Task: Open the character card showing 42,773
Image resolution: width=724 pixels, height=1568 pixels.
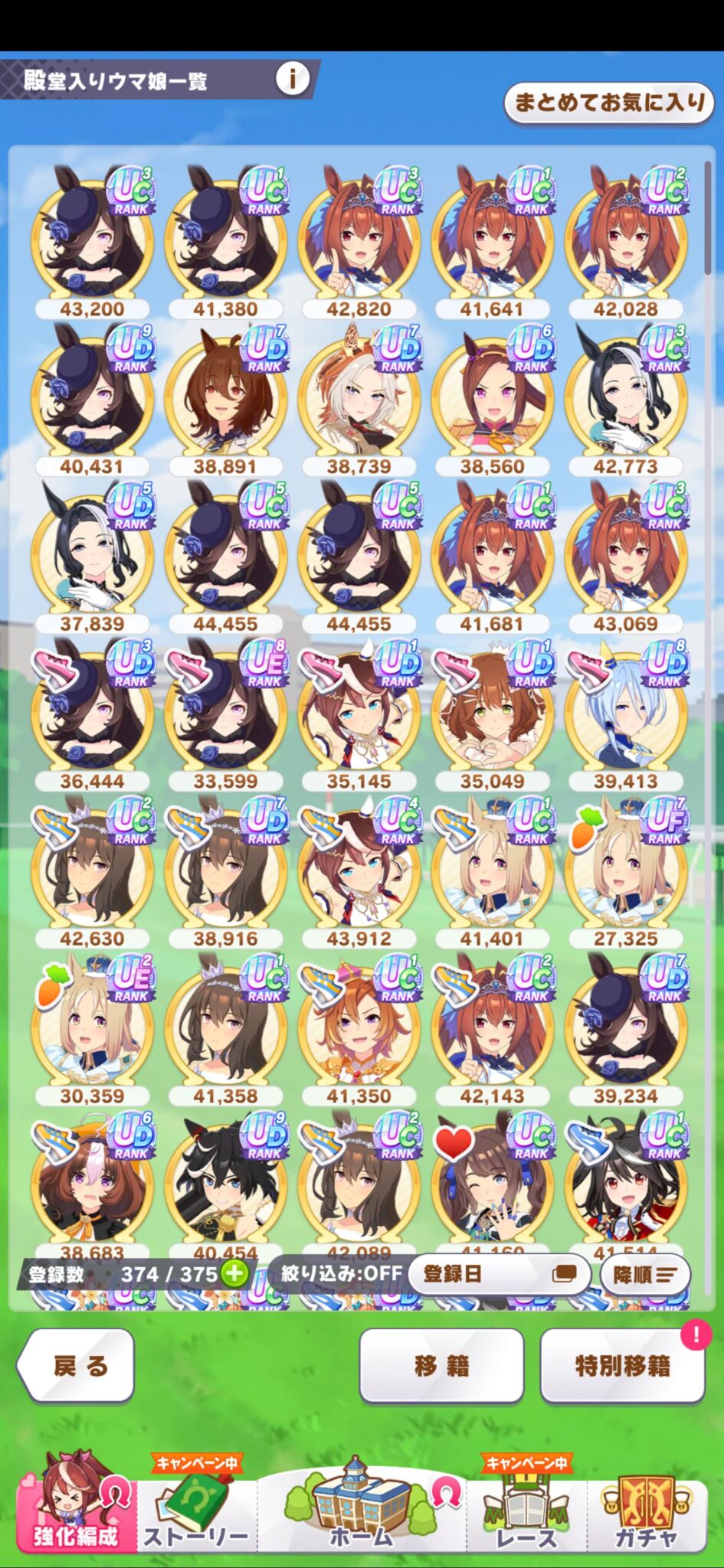Action: 626,399
